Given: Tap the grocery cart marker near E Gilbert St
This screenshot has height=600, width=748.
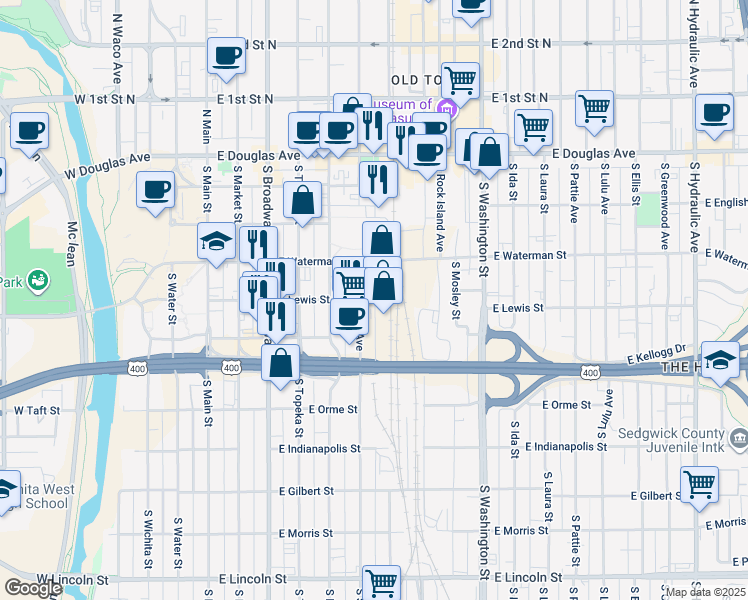Looking at the screenshot, I should click(x=699, y=485).
